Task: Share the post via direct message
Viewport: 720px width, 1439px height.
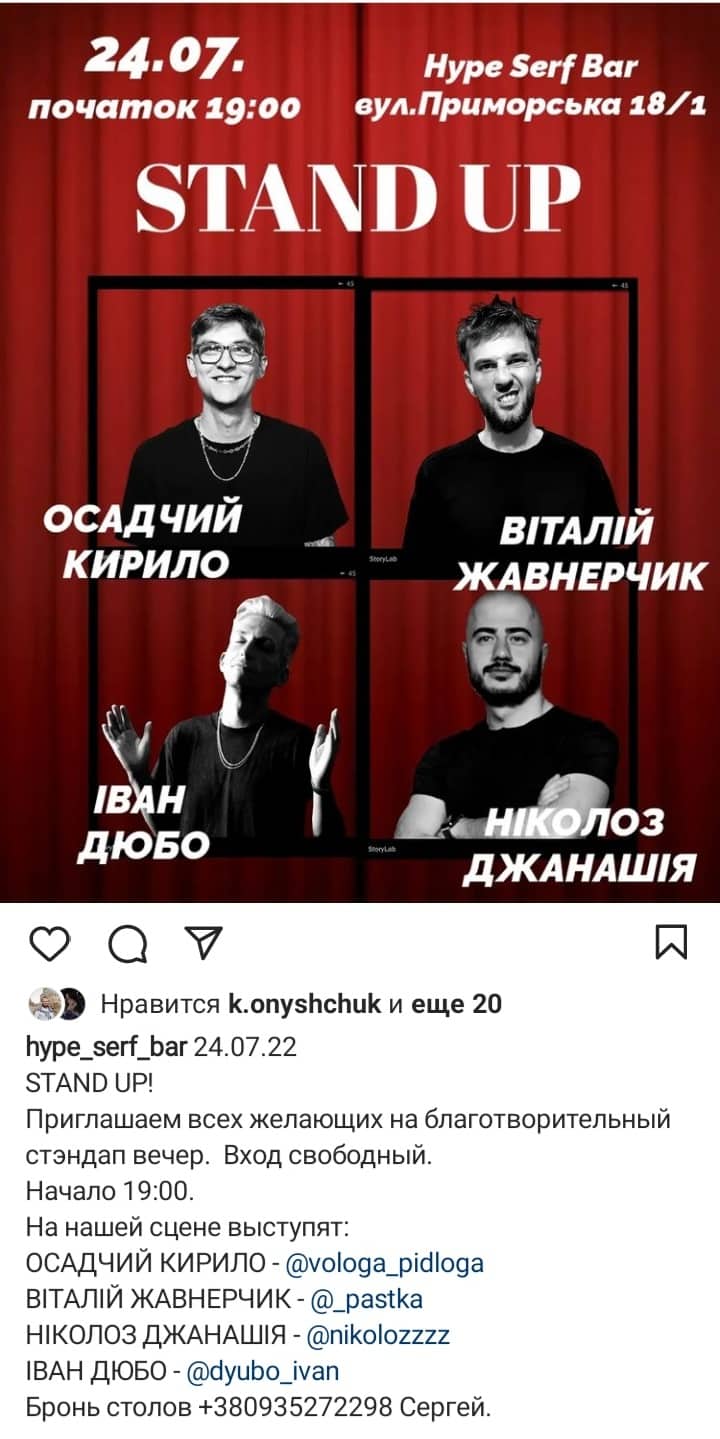Action: (x=203, y=942)
